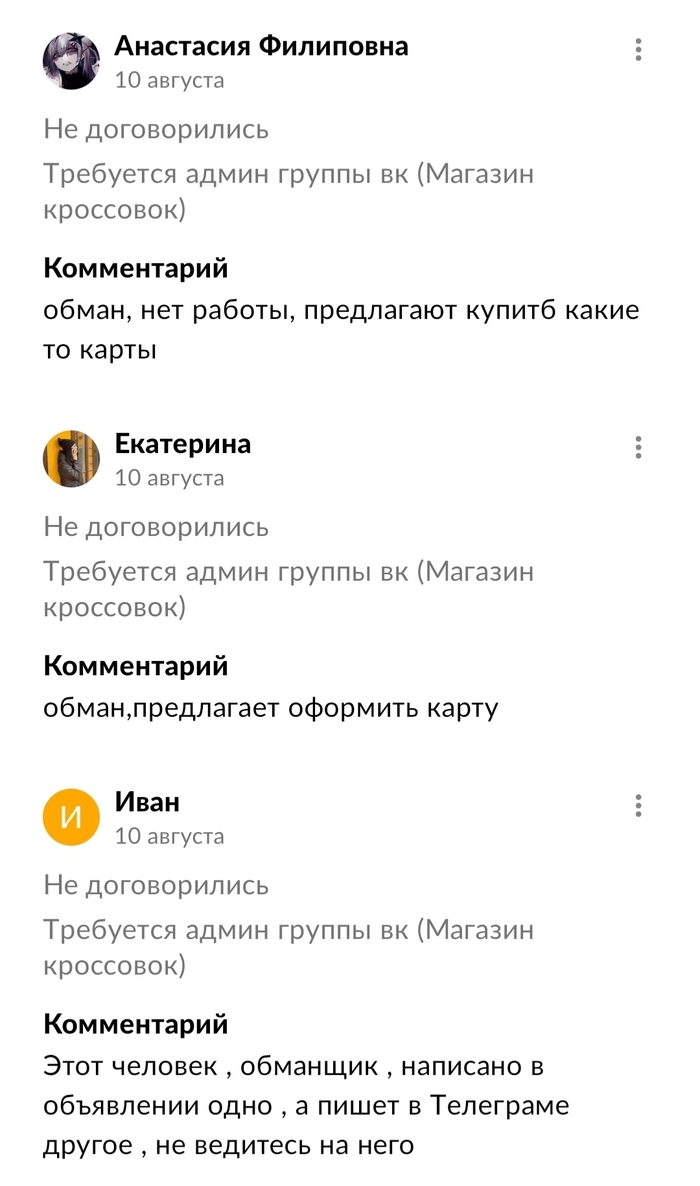
Task: Open overflow menu on Иван's review
Action: tap(638, 806)
